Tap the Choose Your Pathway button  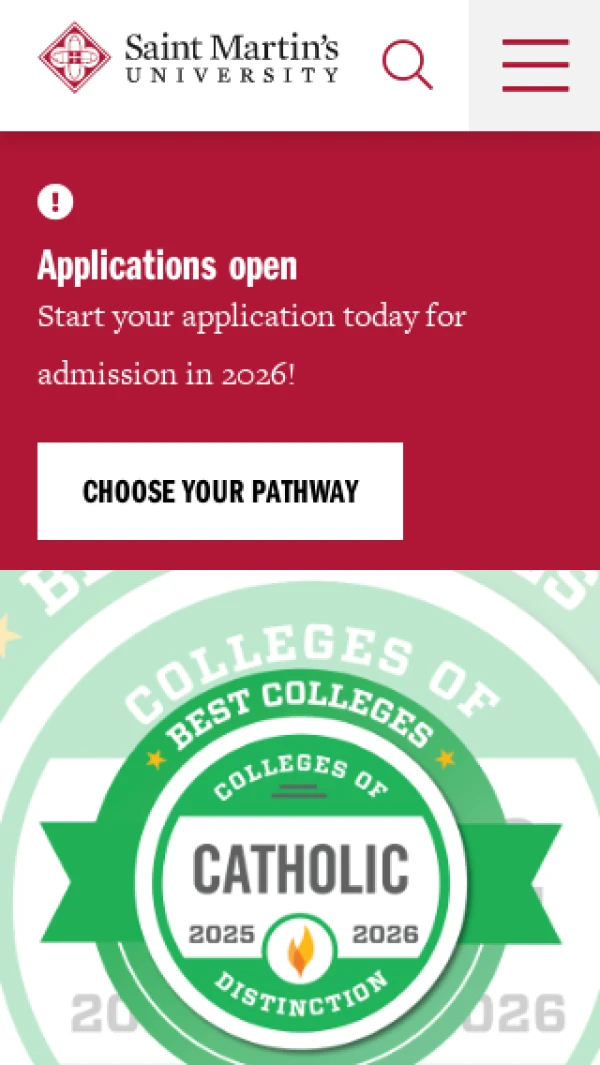(220, 491)
